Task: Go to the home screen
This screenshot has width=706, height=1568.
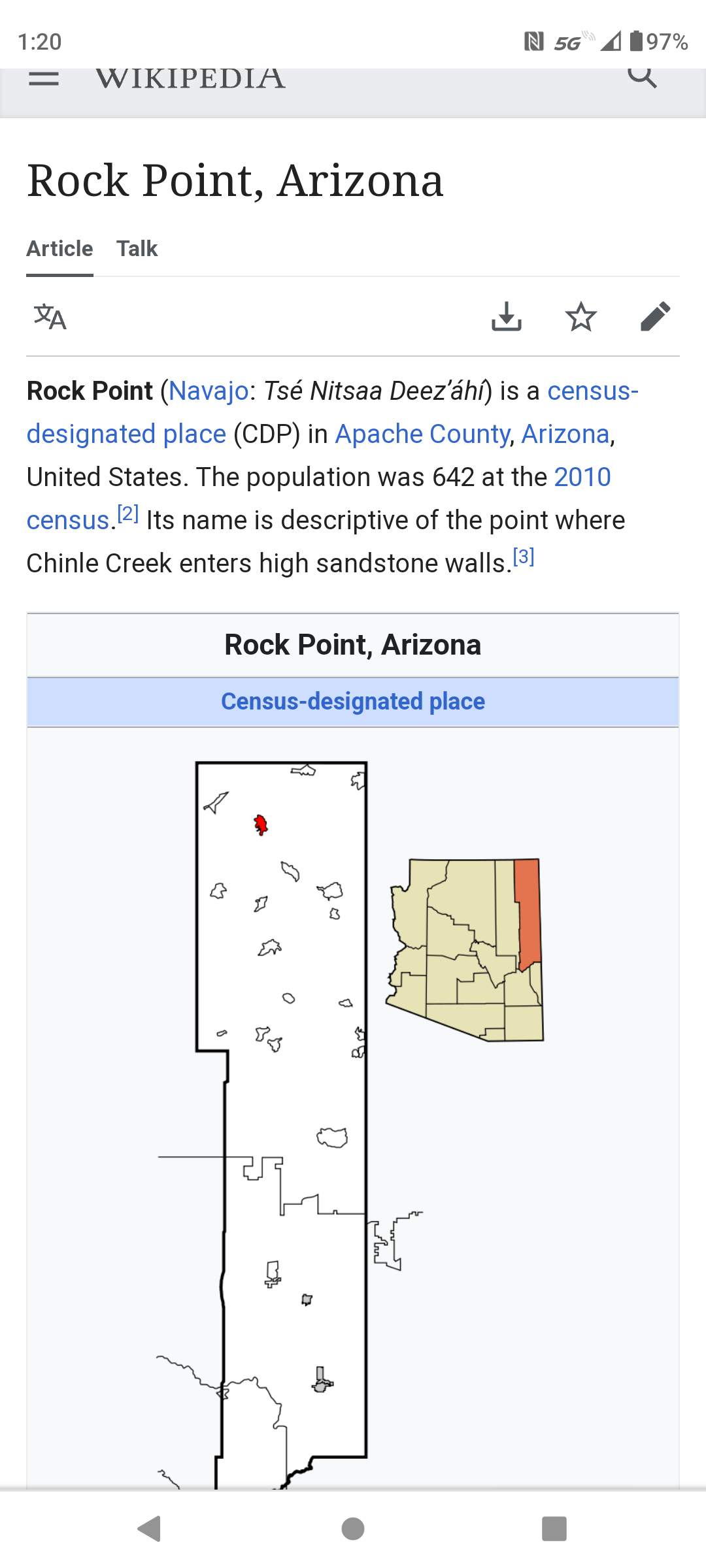Action: tap(353, 1529)
